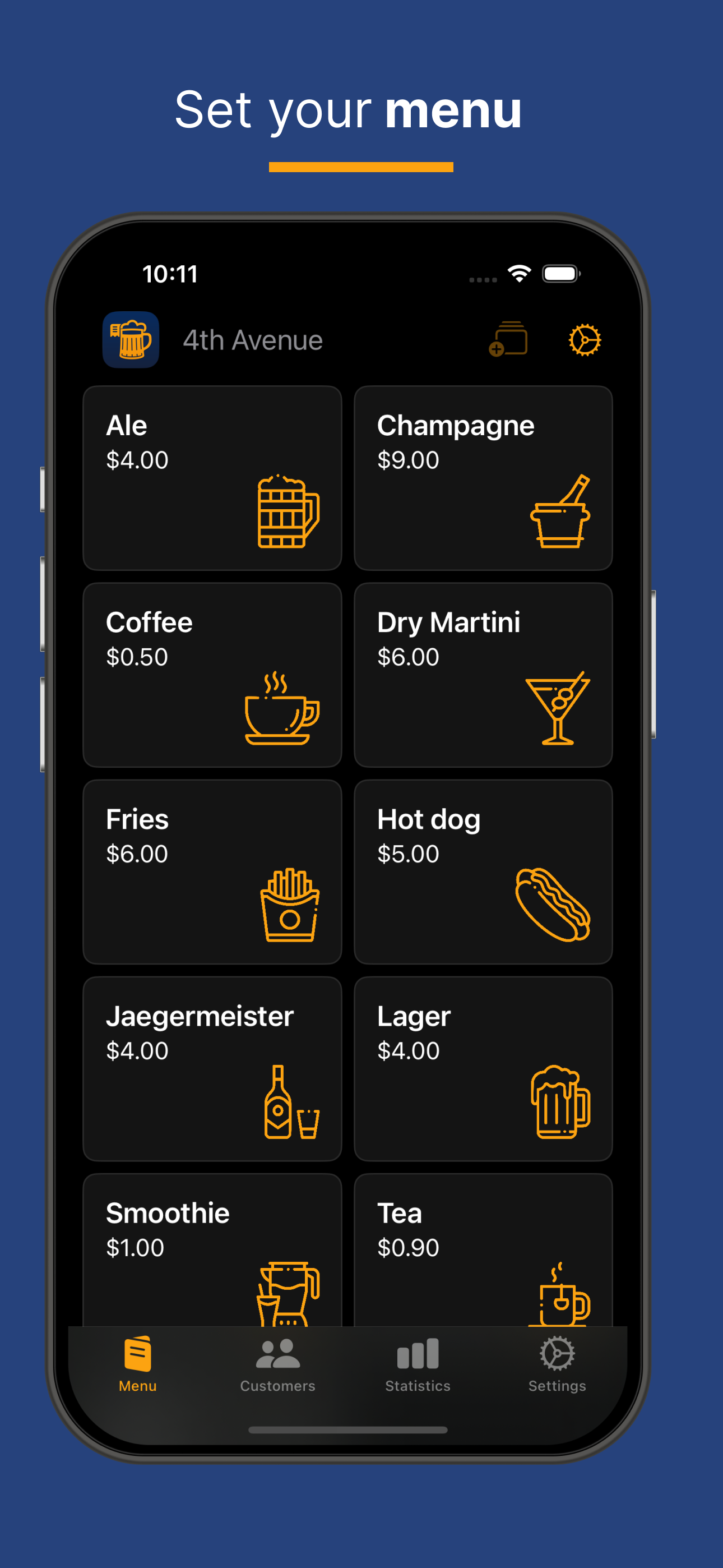Open the settings gear icon in top bar
The width and height of the screenshot is (723, 1568).
tap(583, 340)
